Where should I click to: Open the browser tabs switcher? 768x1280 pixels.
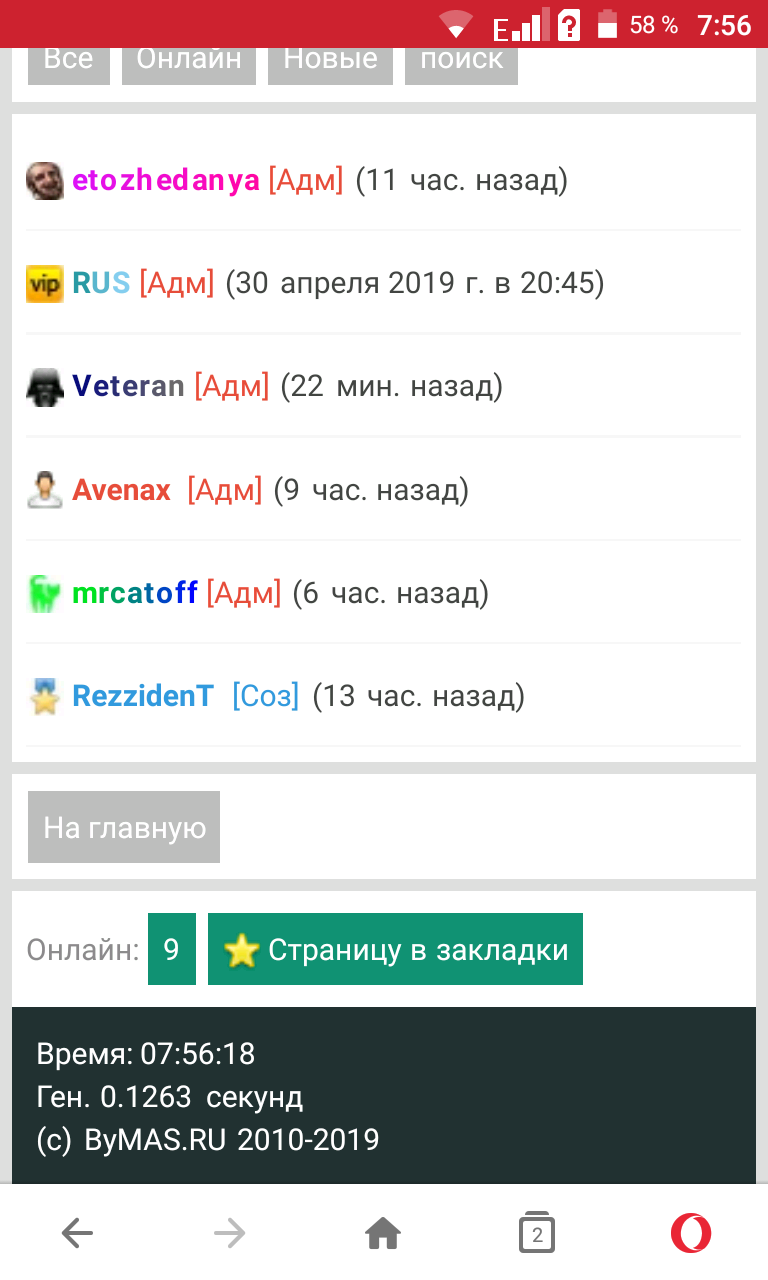[536, 1234]
